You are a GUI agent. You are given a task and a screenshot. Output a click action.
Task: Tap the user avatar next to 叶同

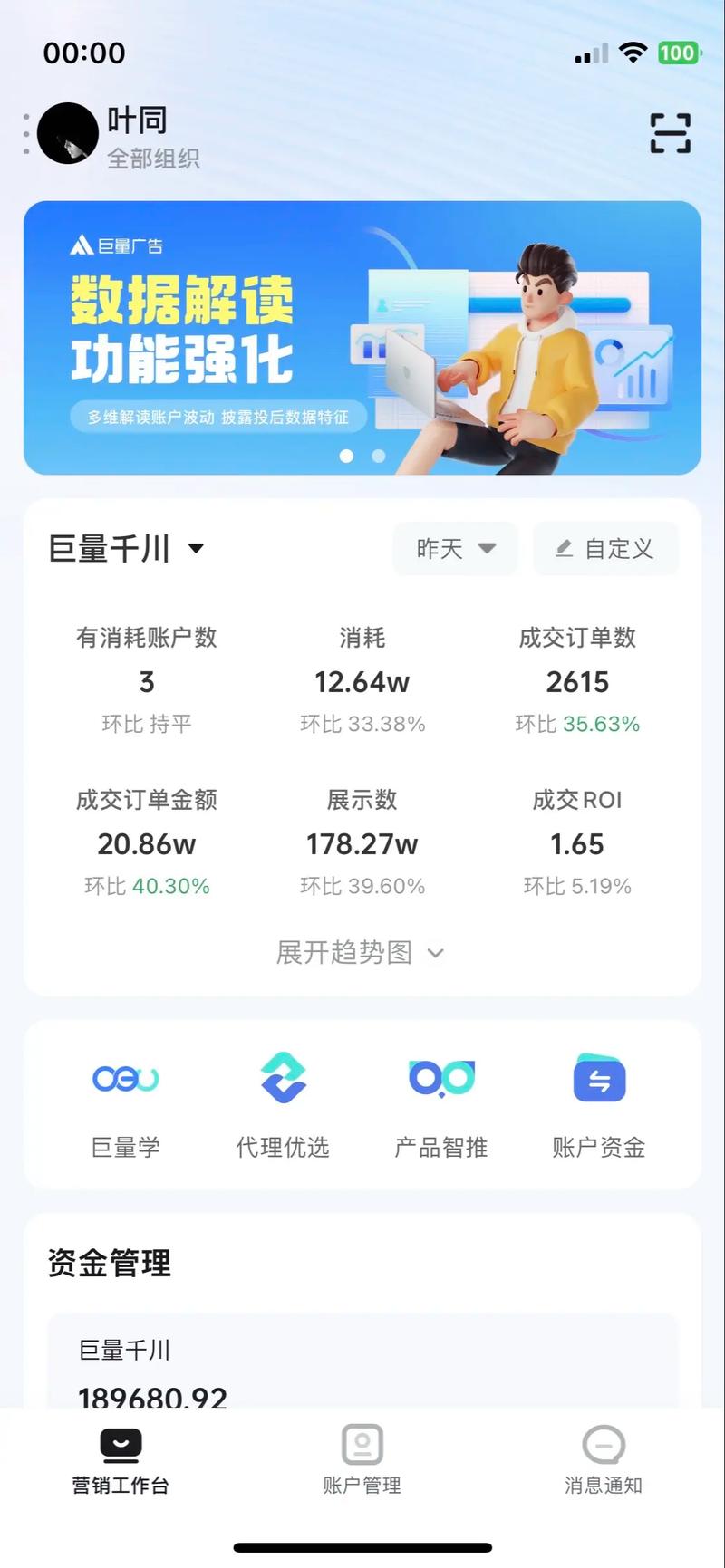[68, 132]
